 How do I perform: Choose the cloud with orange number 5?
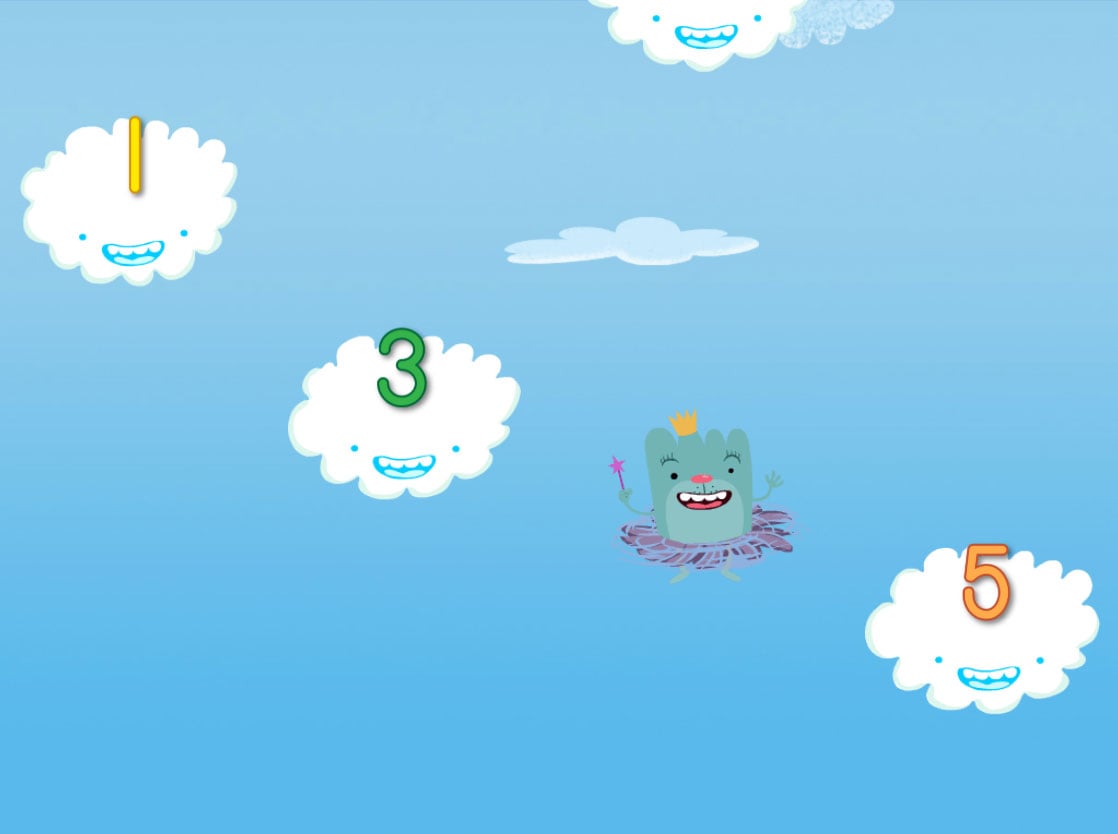[x=982, y=628]
